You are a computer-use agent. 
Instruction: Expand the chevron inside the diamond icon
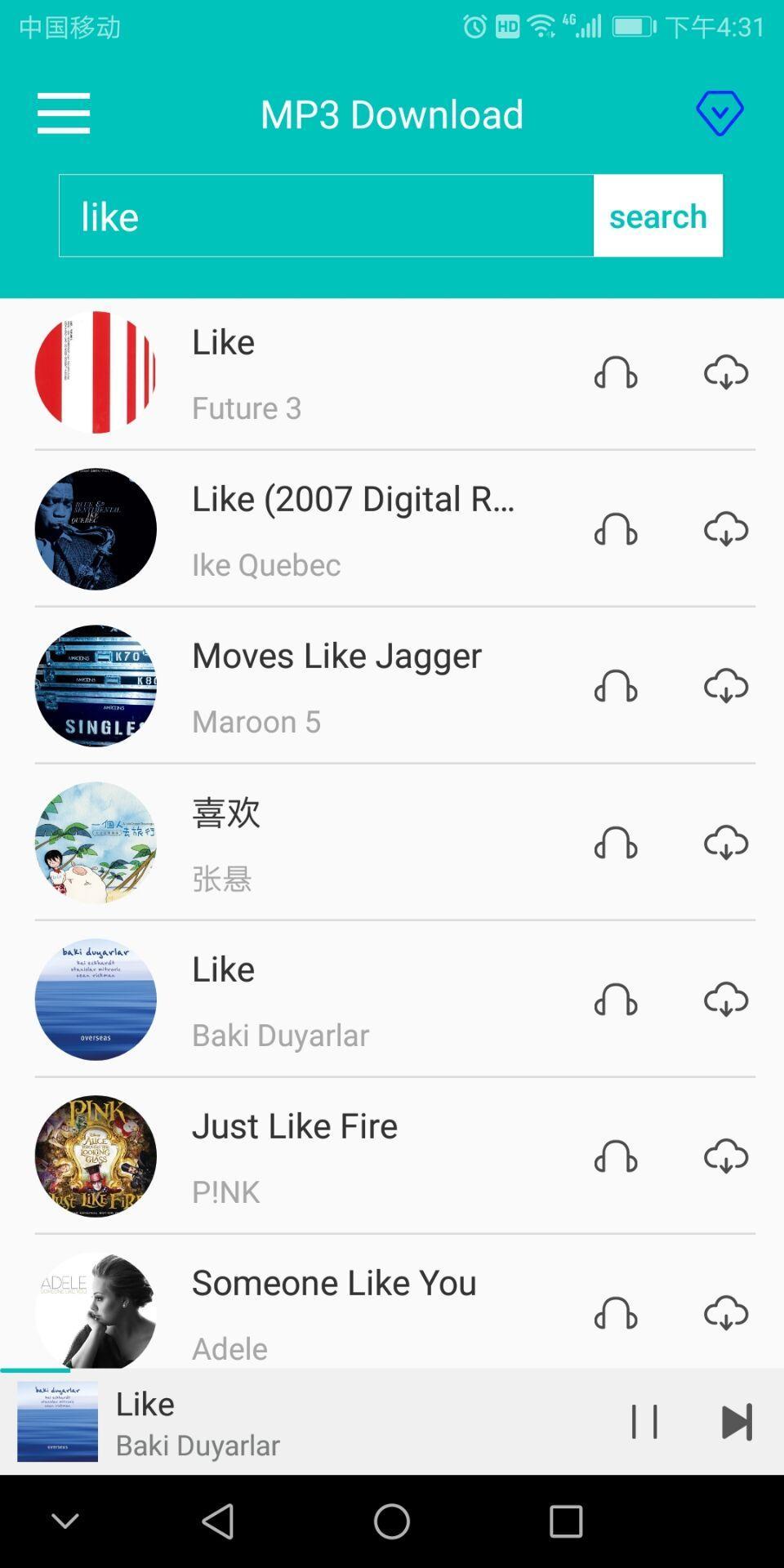pyautogui.click(x=719, y=113)
